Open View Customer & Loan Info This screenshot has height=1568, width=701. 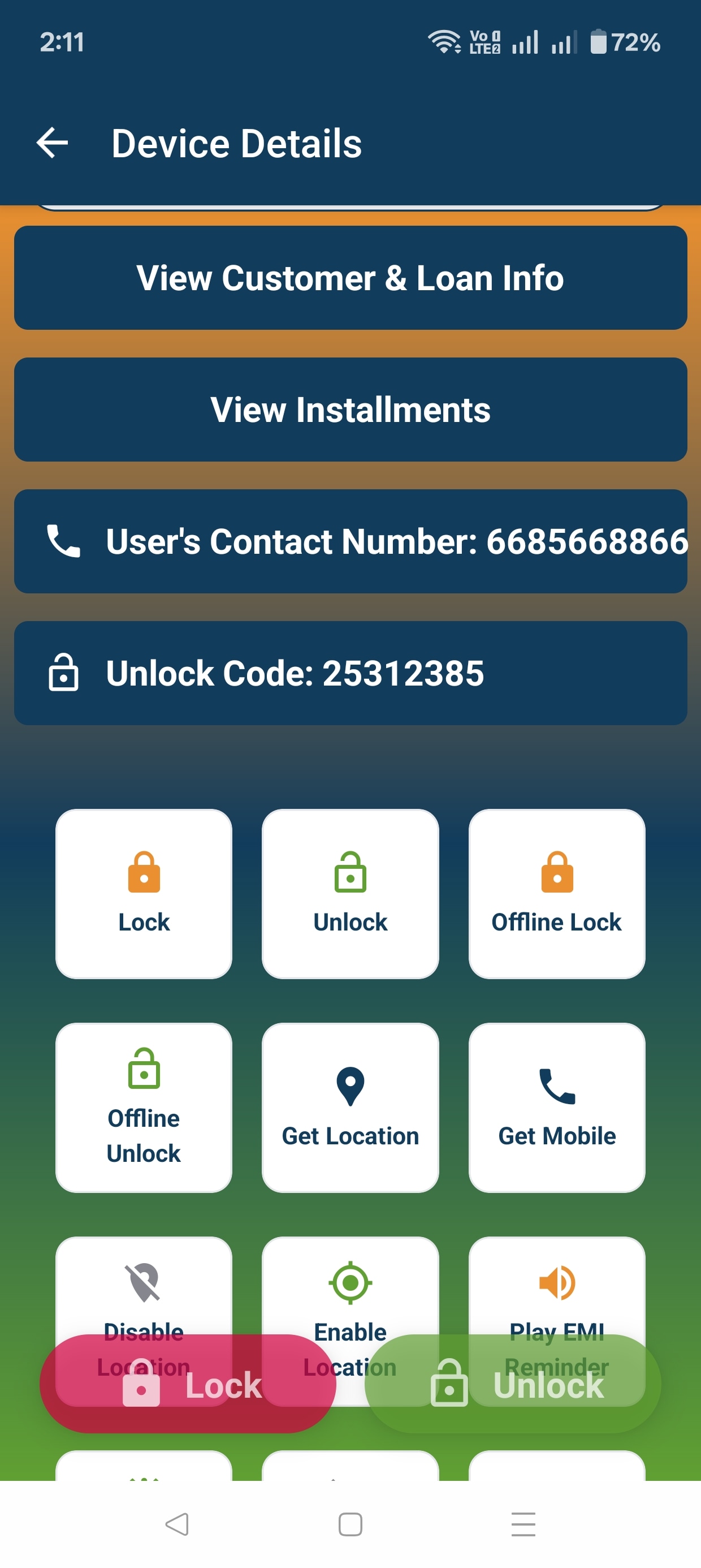(350, 278)
